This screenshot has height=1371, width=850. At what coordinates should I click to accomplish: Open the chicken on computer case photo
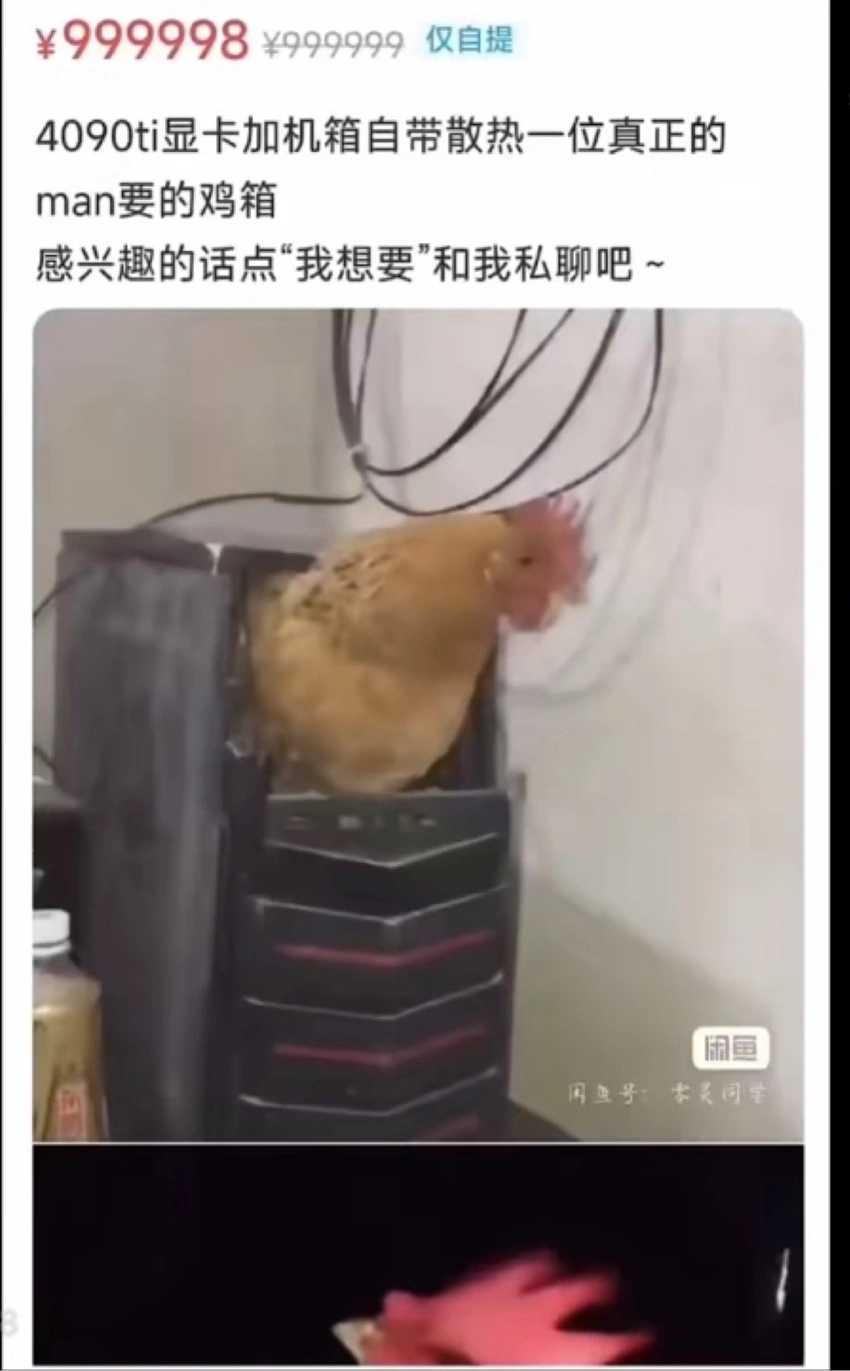(x=418, y=725)
